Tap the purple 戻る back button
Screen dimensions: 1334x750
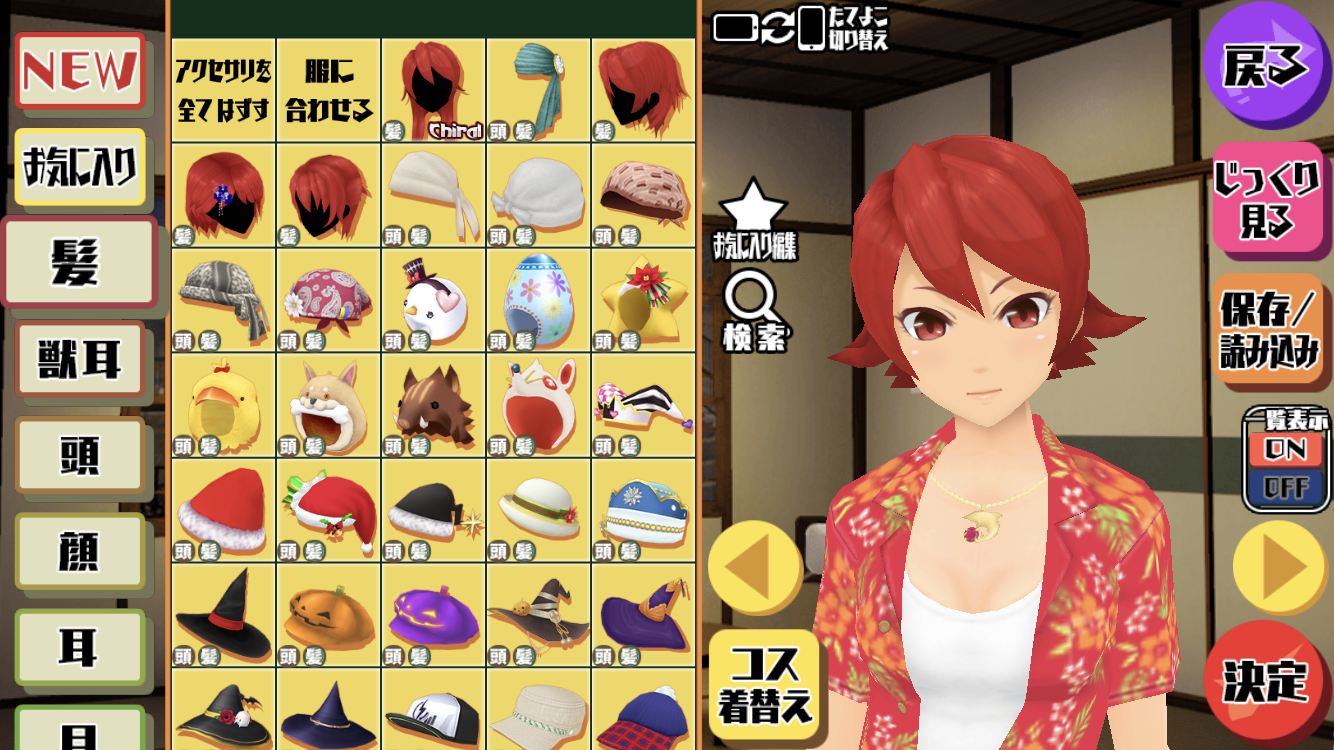point(1266,65)
